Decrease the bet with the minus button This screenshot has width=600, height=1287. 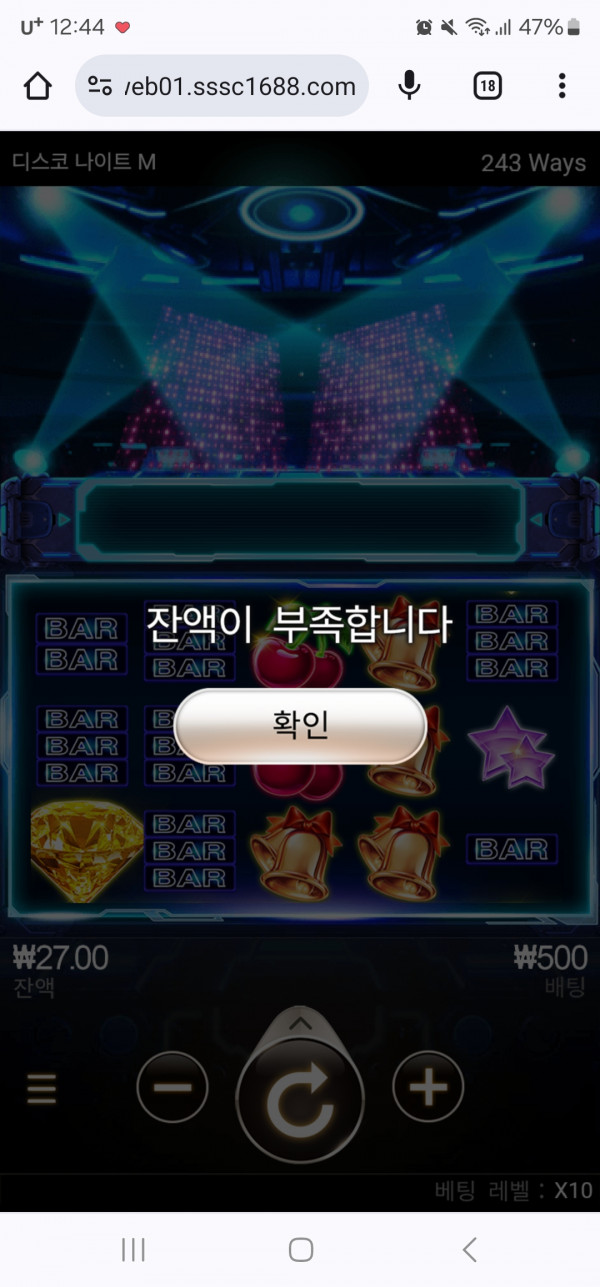[x=172, y=1087]
